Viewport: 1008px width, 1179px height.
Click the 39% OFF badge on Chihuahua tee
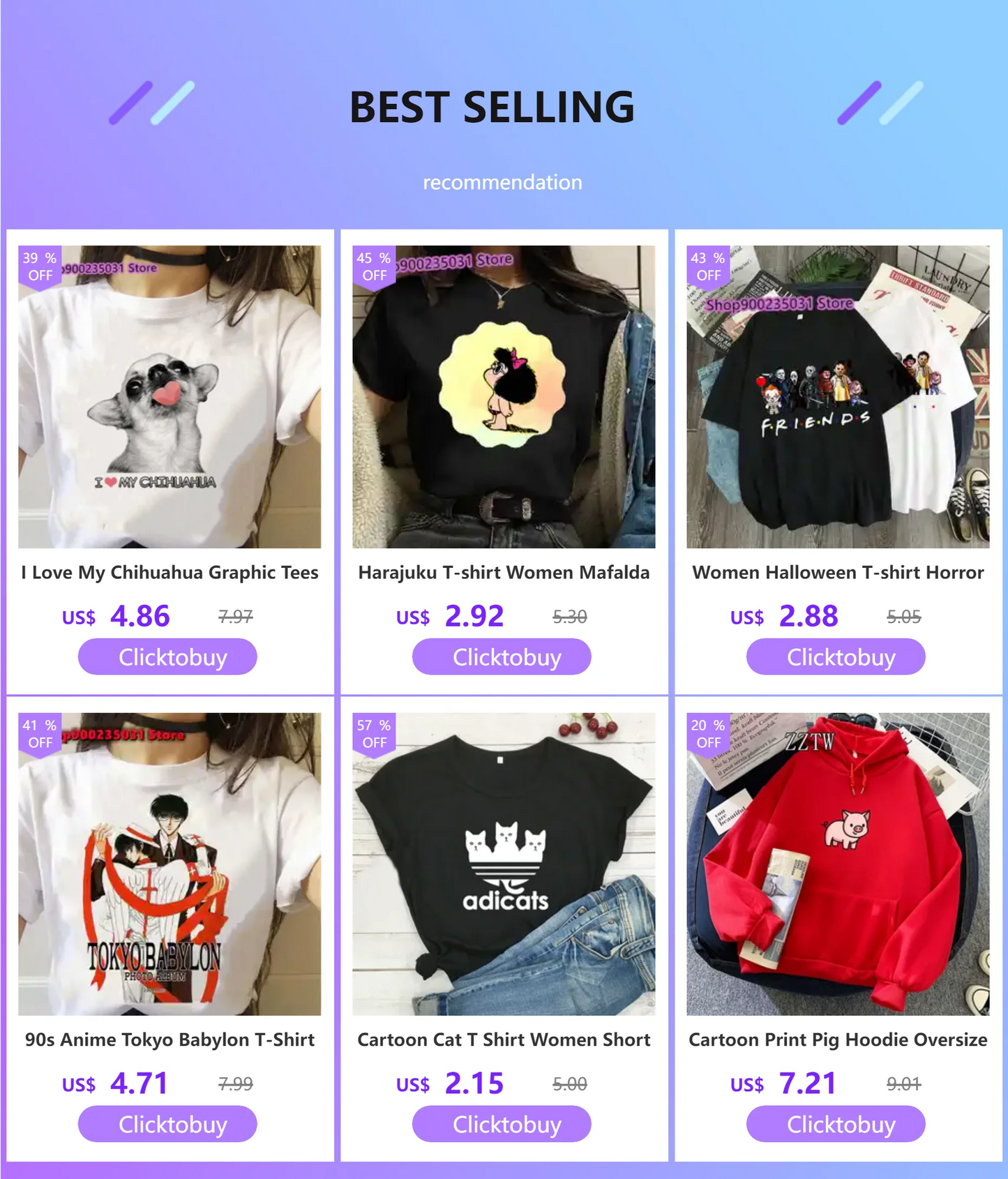point(40,266)
